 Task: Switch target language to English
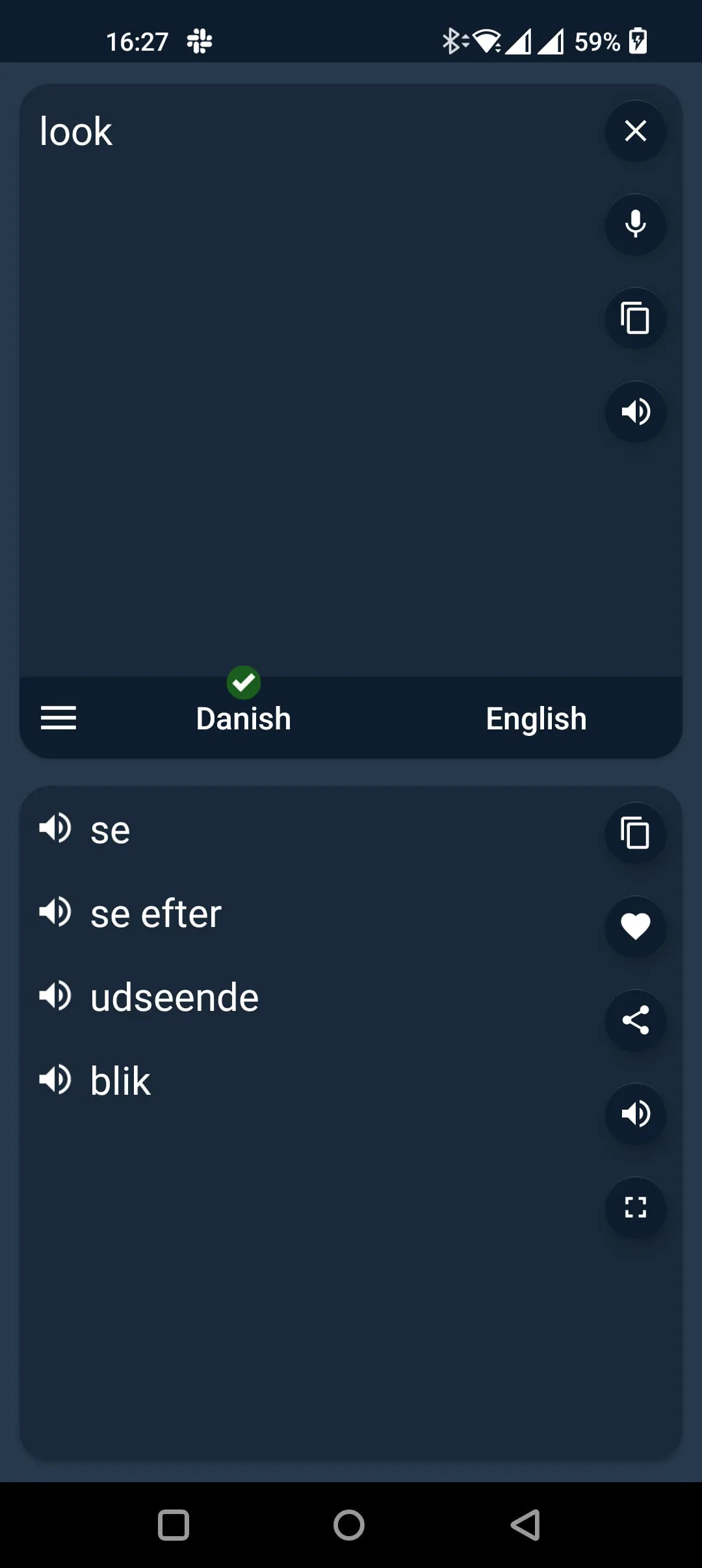(536, 718)
